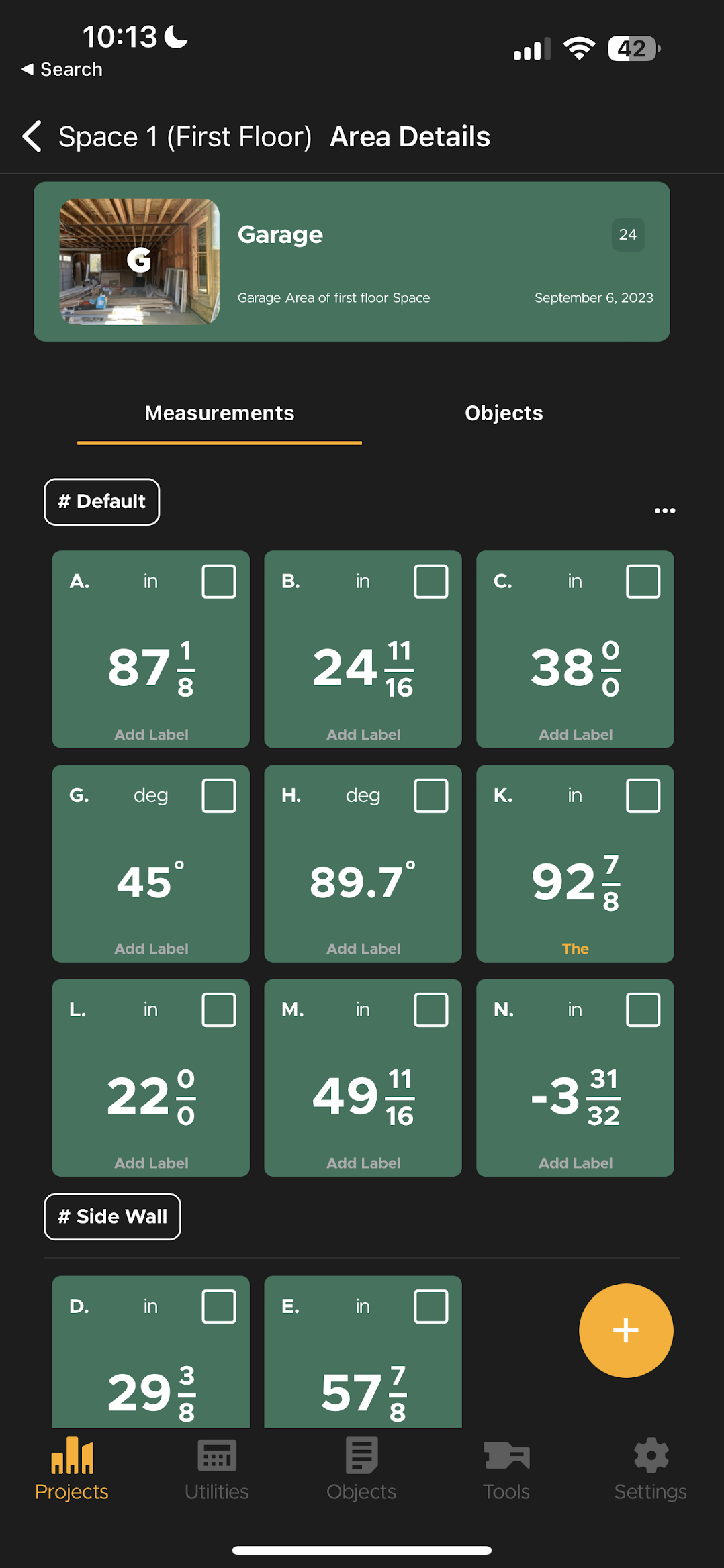Tap the orange plus button to add measurement
Screen dimensions: 724x1568
point(626,1330)
